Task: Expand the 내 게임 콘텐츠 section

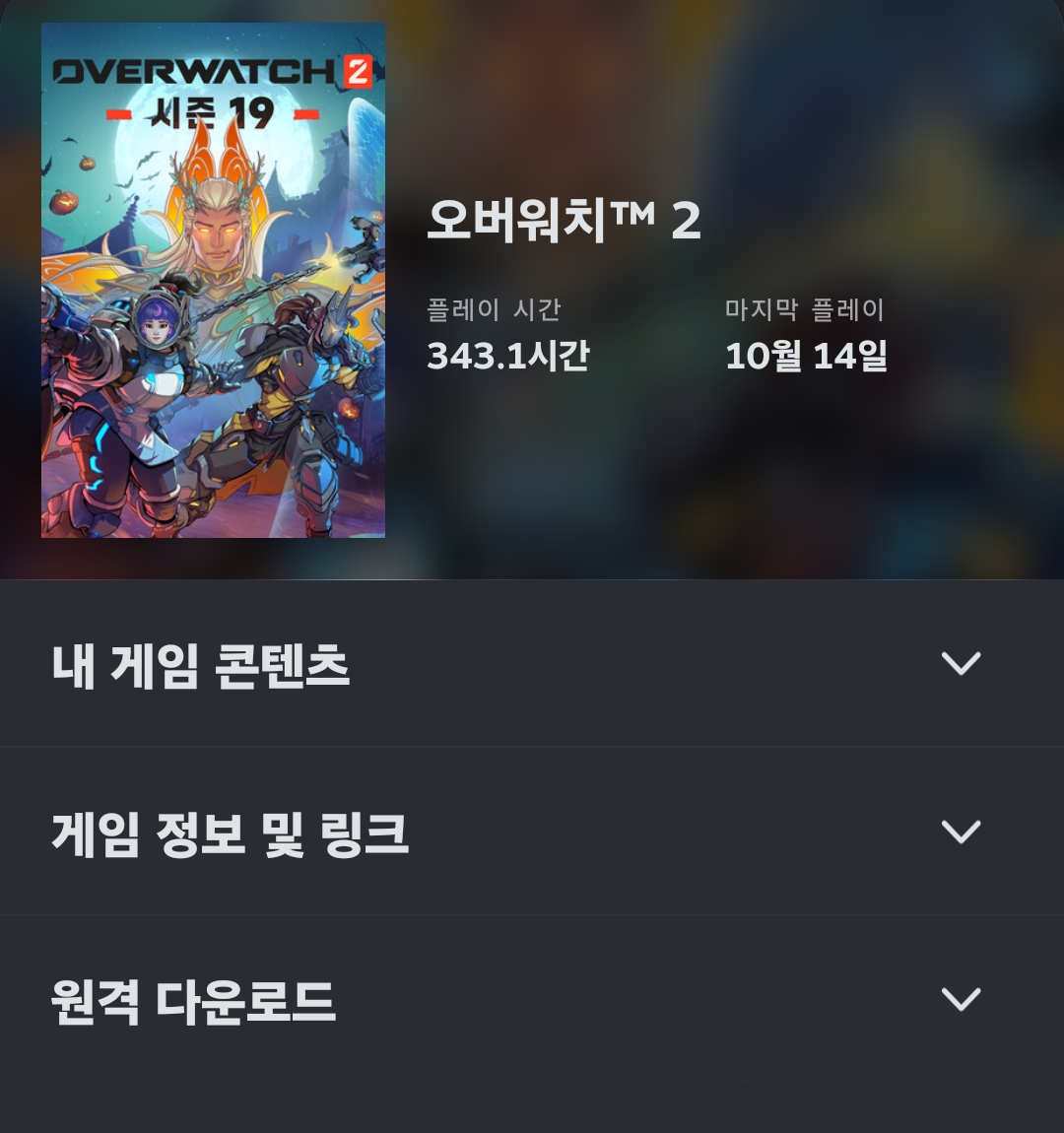Action: point(532,663)
